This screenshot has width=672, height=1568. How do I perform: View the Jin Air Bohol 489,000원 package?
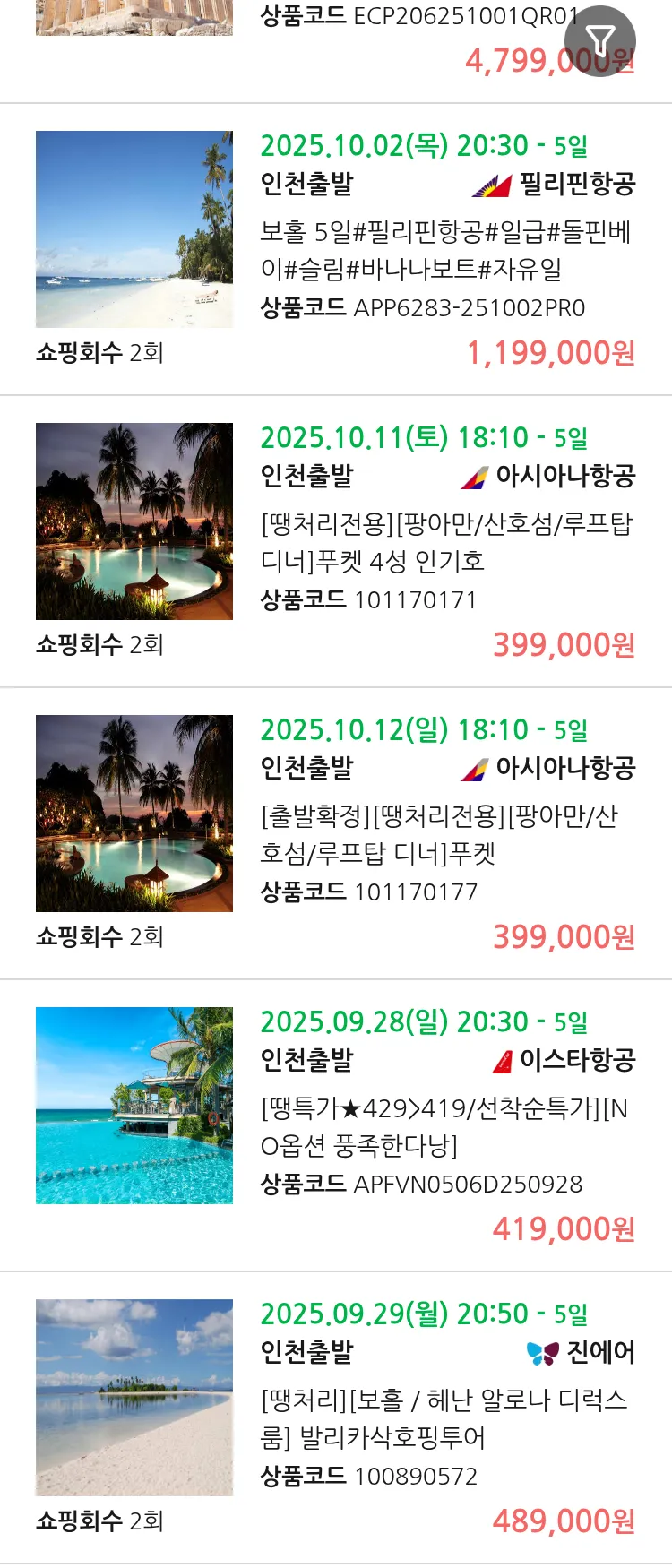coord(445,1418)
